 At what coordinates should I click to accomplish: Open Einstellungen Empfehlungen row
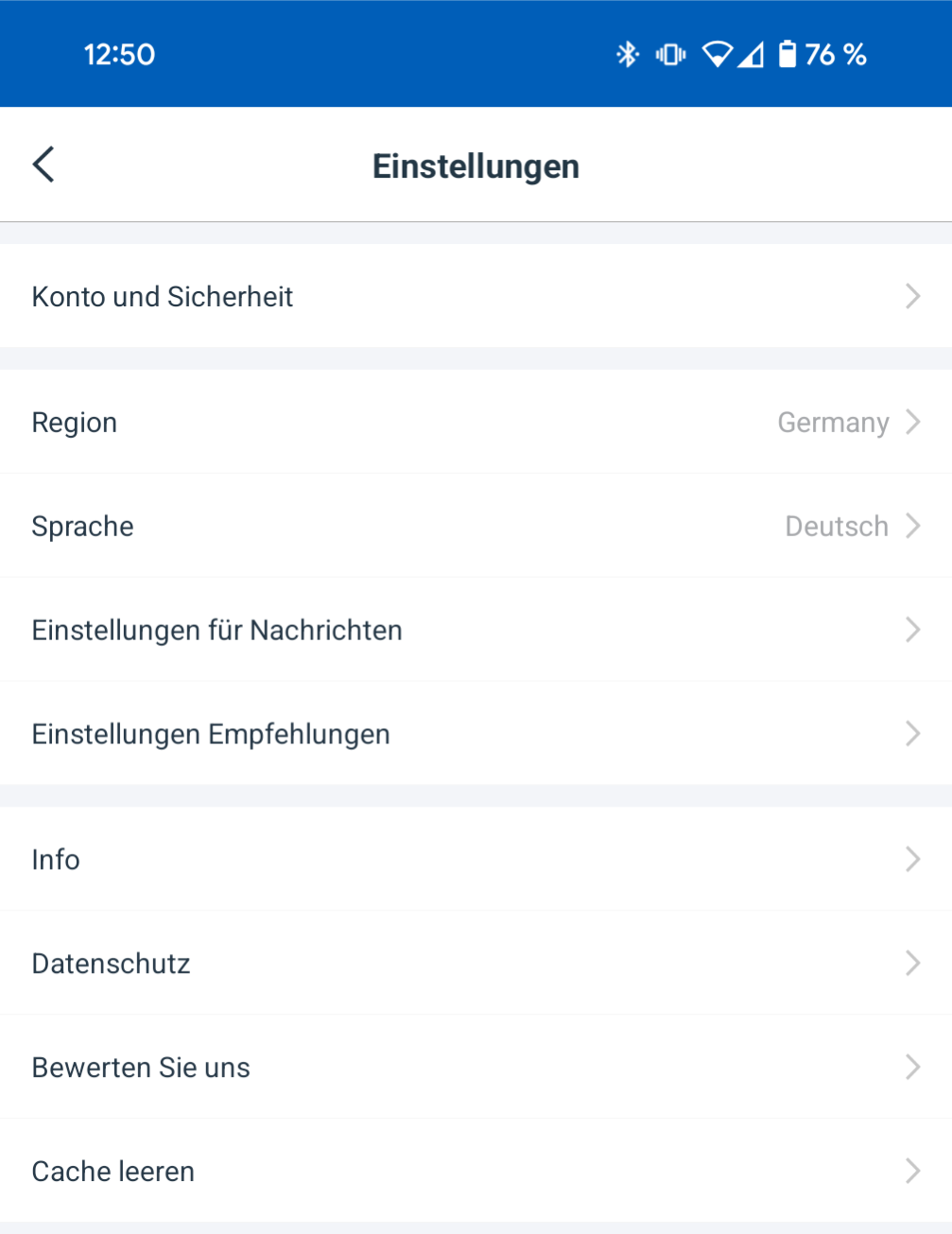(476, 735)
